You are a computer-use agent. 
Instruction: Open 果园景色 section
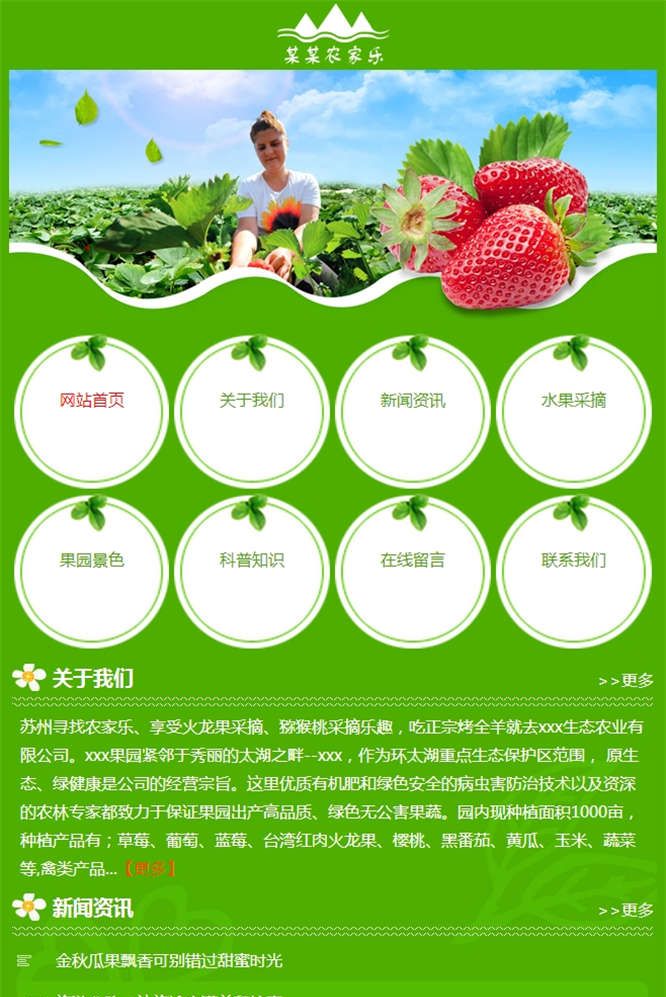pyautogui.click(x=92, y=561)
